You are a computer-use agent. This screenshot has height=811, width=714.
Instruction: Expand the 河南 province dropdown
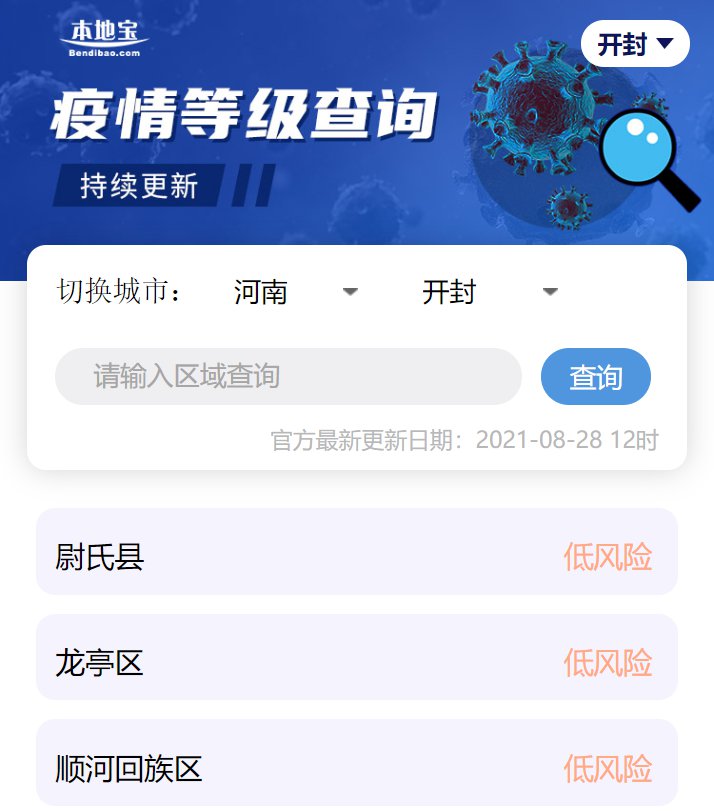tap(295, 292)
